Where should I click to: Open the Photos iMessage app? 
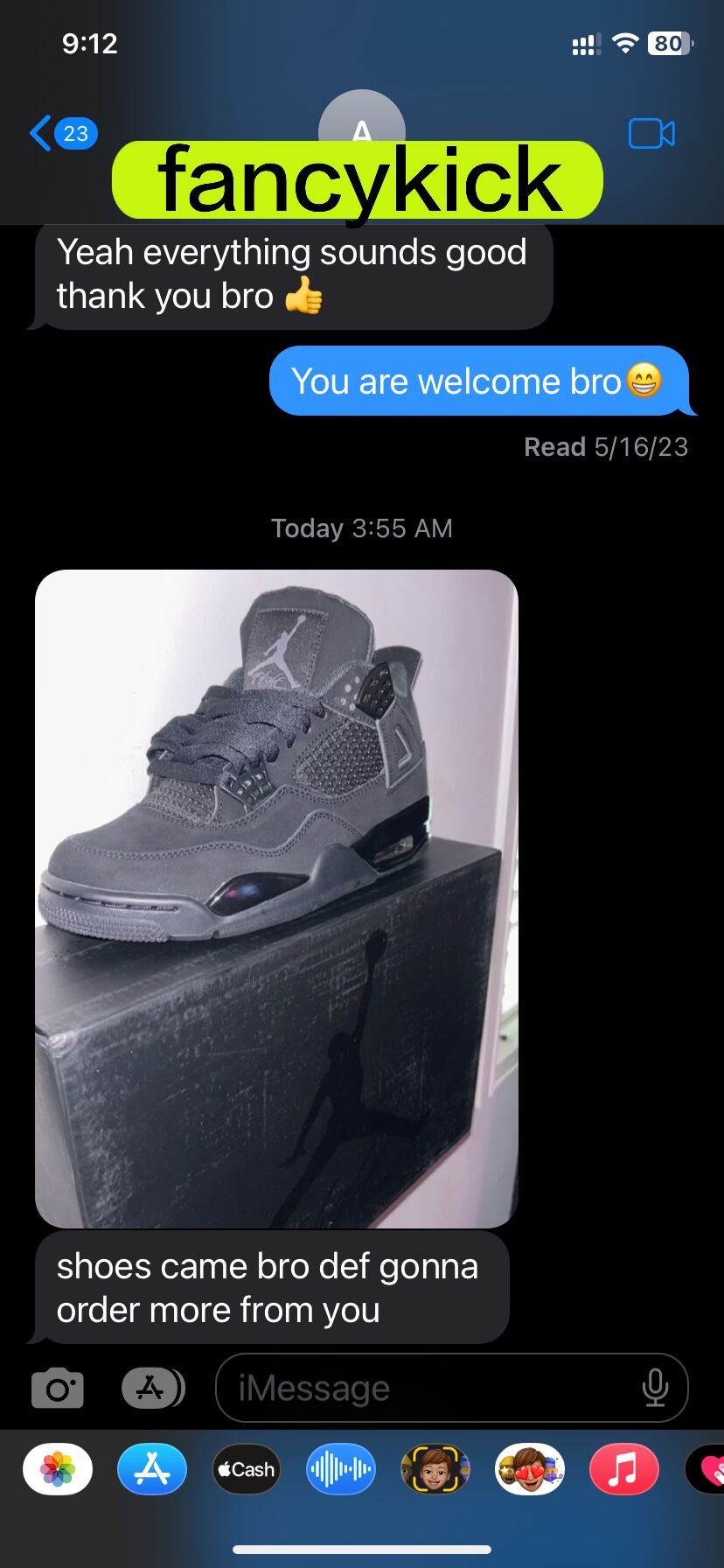[x=58, y=1469]
